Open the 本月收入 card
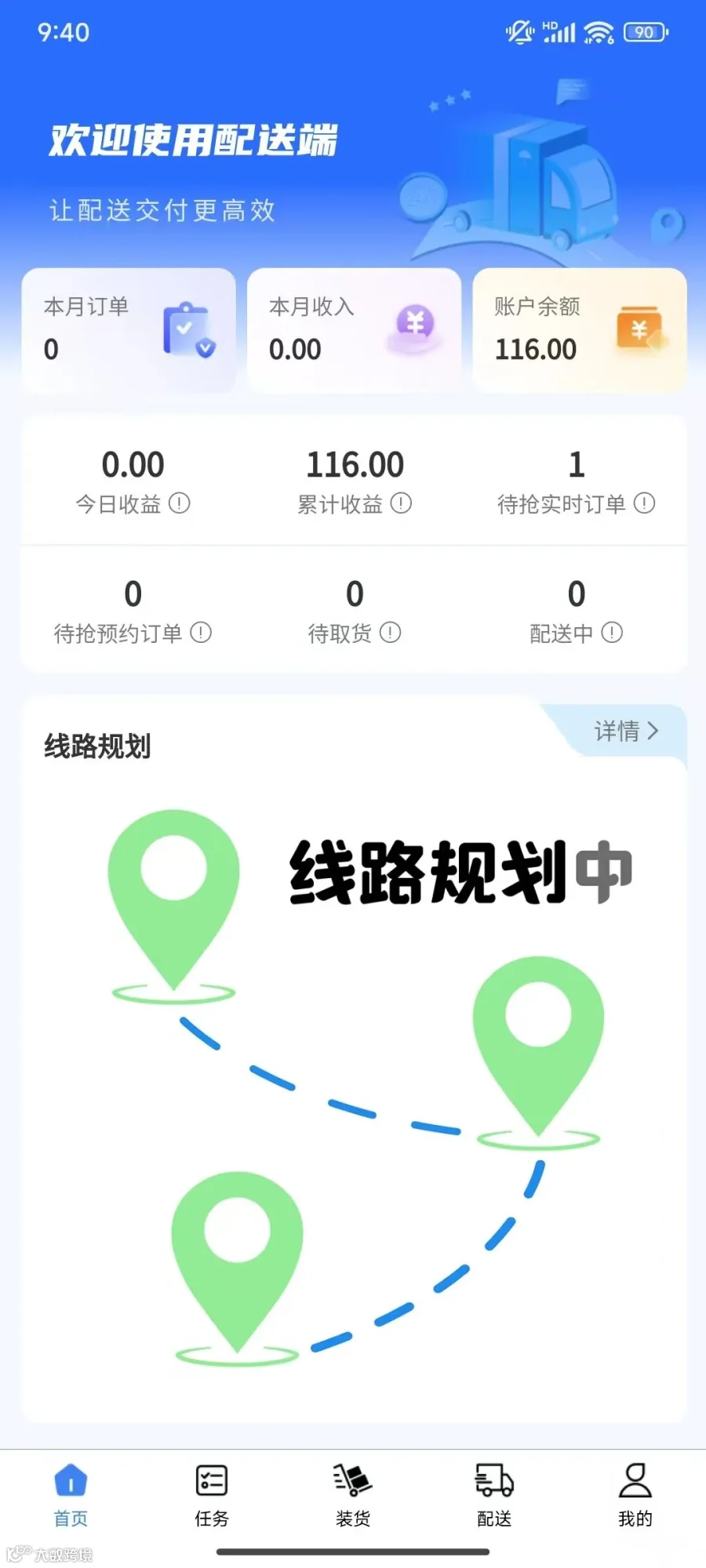The height and width of the screenshot is (1568, 706). [x=354, y=330]
